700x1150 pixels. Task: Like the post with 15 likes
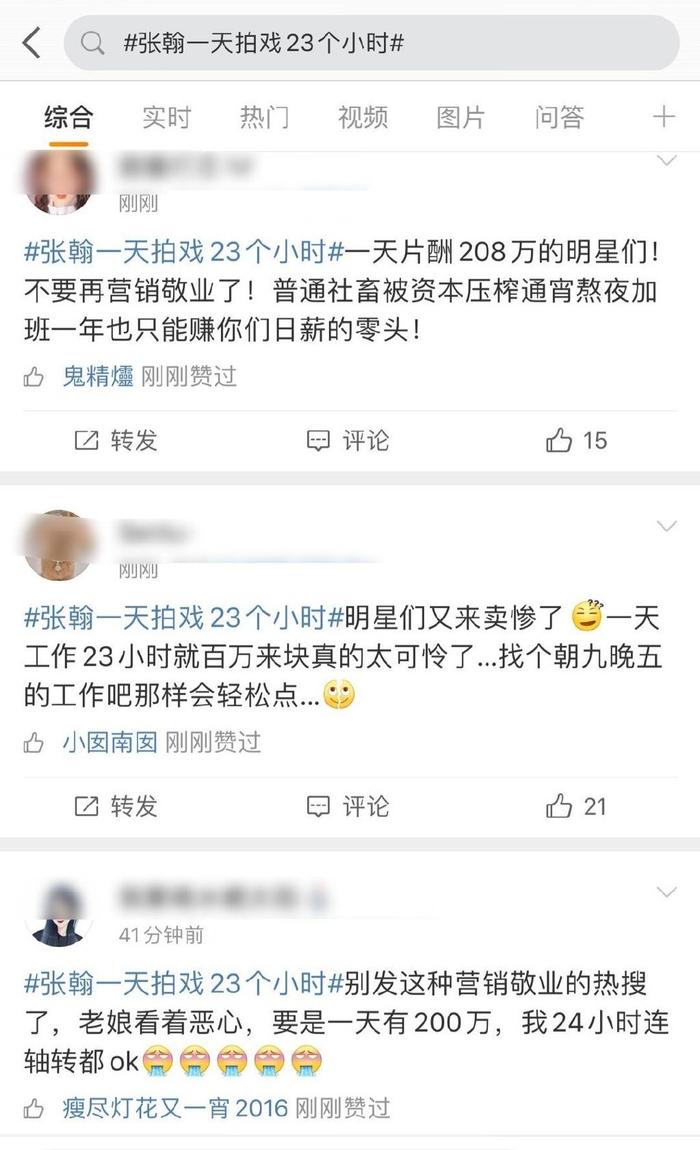click(577, 440)
